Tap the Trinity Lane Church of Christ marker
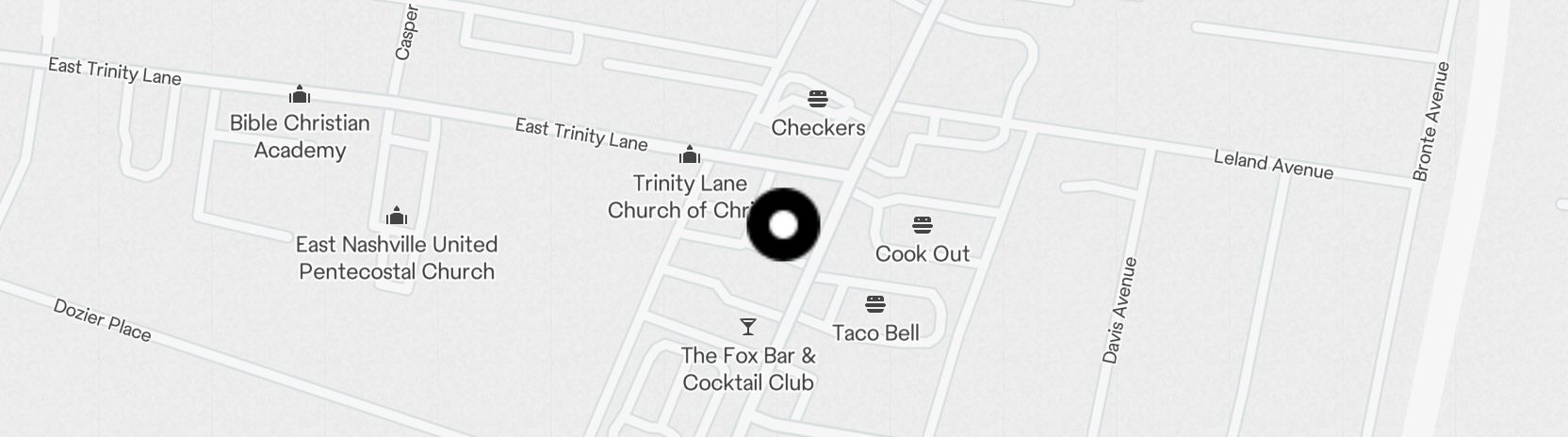Viewport: 1568px width, 437px height. click(x=690, y=155)
